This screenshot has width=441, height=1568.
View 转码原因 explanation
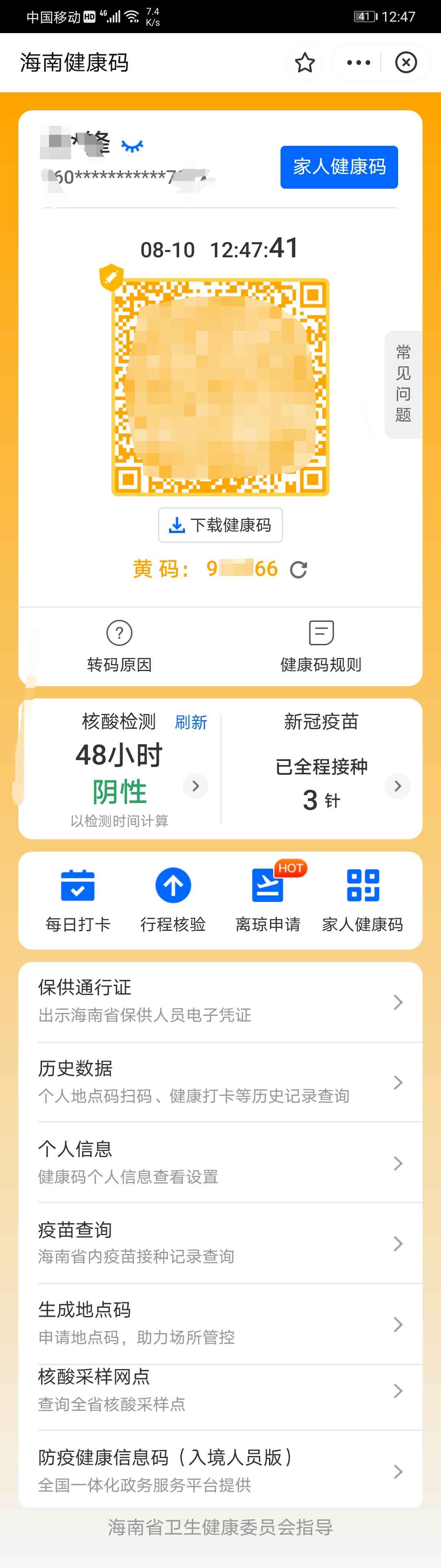[x=119, y=646]
